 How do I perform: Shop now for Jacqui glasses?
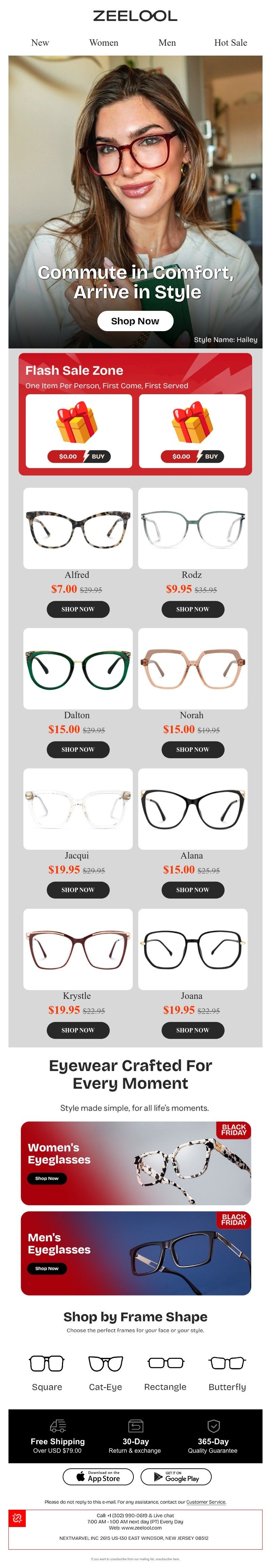pyautogui.click(x=78, y=889)
